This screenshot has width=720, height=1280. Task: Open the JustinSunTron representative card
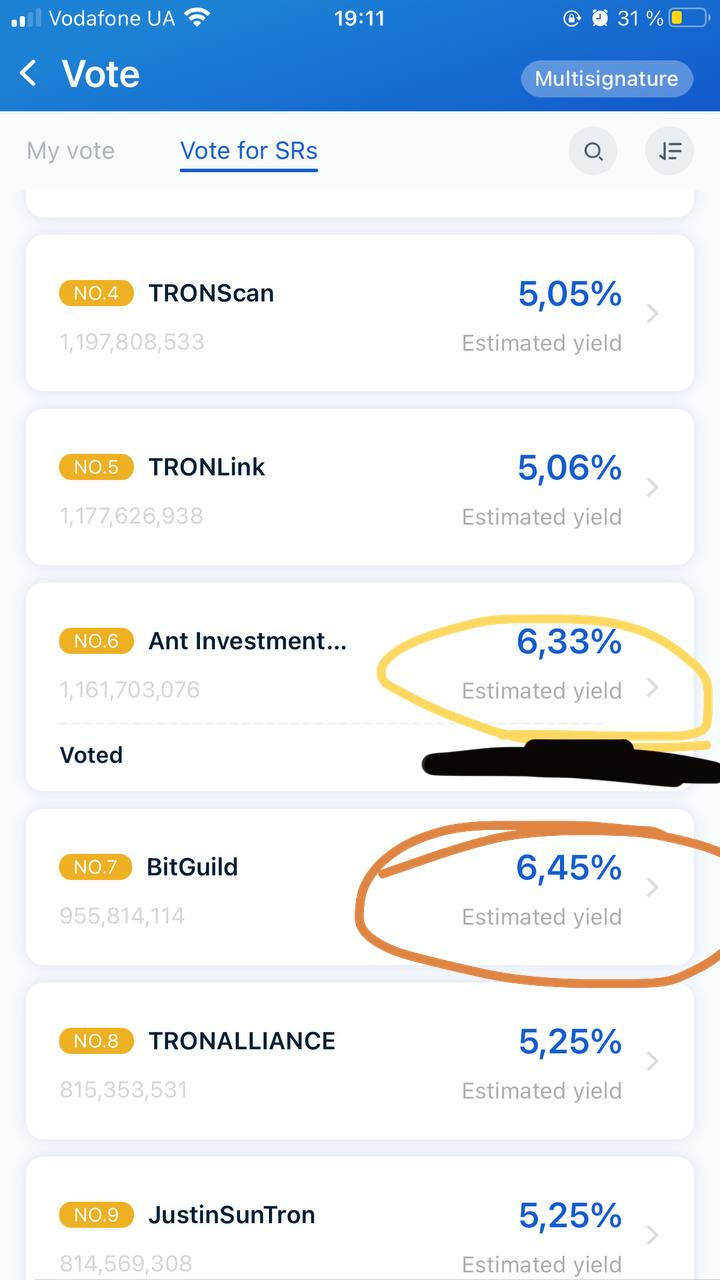point(360,1218)
